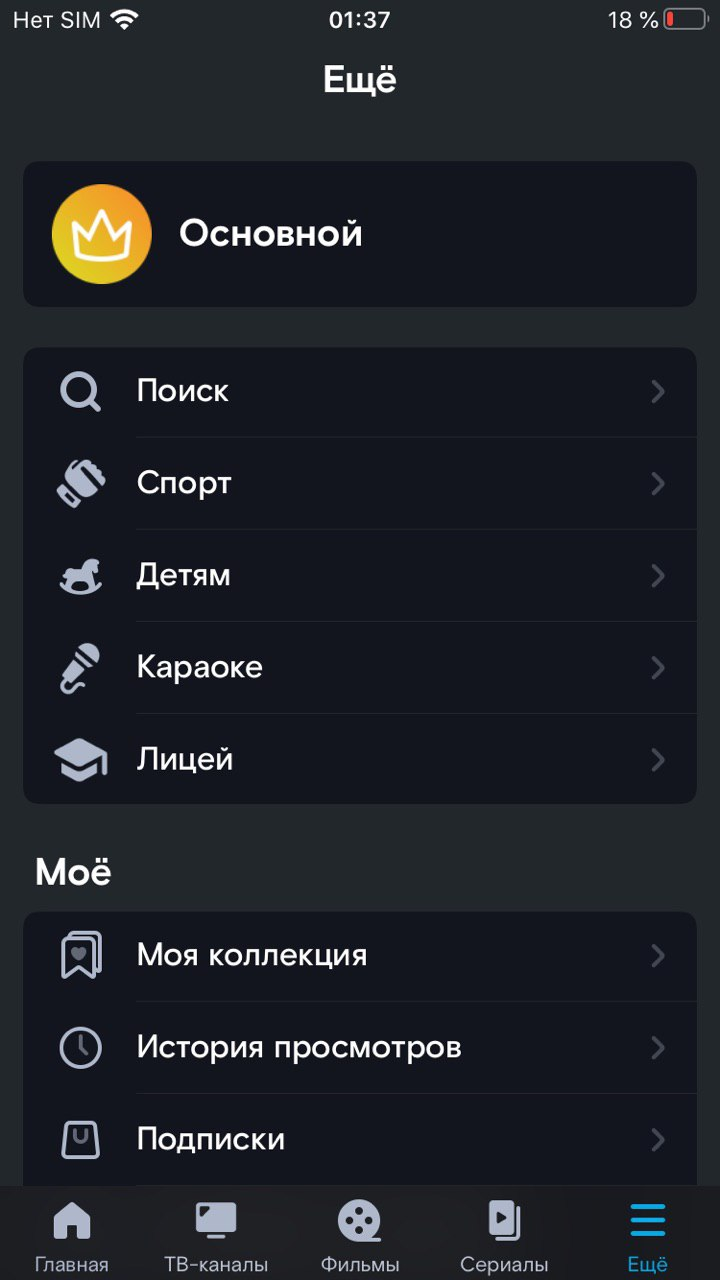Viewport: 720px width, 1280px height.
Task: Switch to the Главная tab
Action: pyautogui.click(x=72, y=1235)
